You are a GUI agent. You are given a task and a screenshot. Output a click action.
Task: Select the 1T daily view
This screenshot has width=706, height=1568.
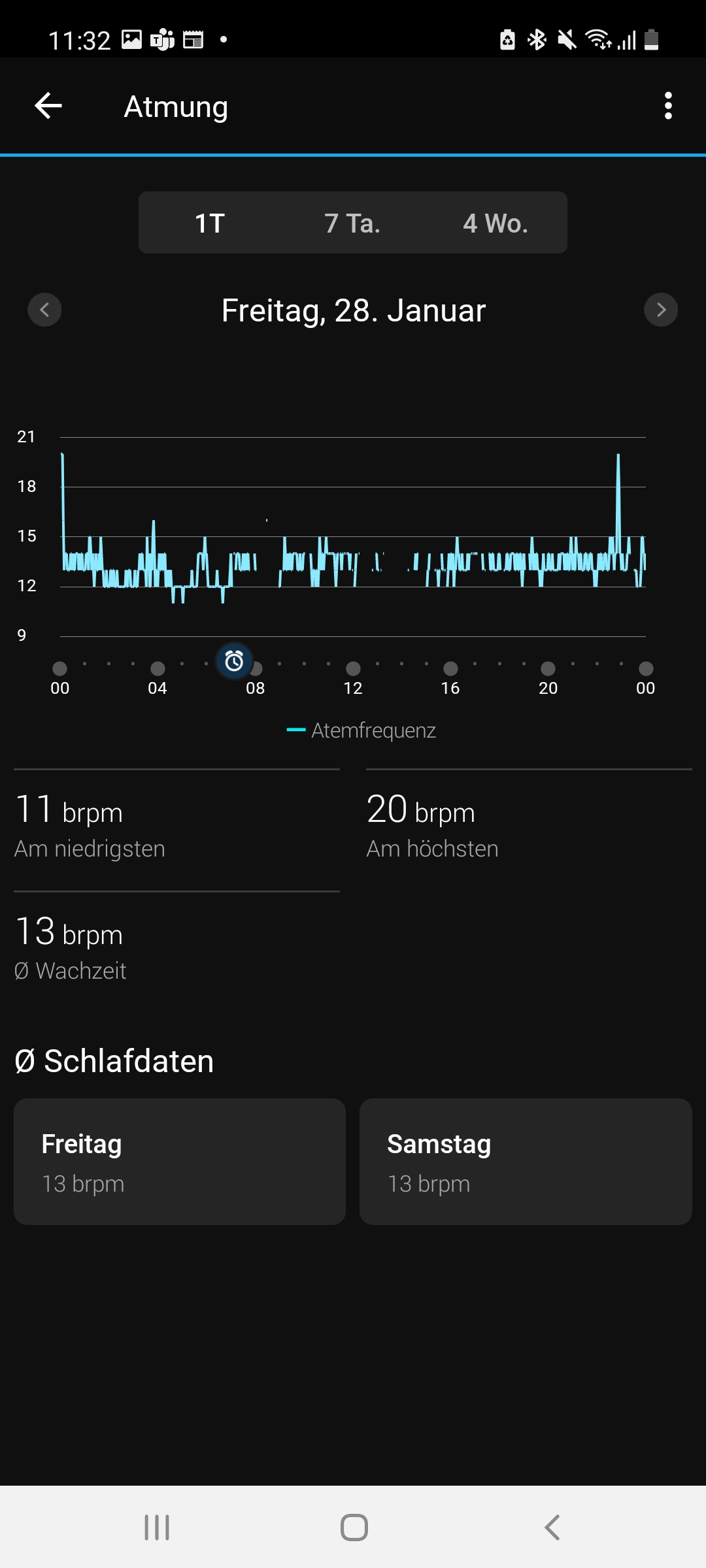pos(210,223)
